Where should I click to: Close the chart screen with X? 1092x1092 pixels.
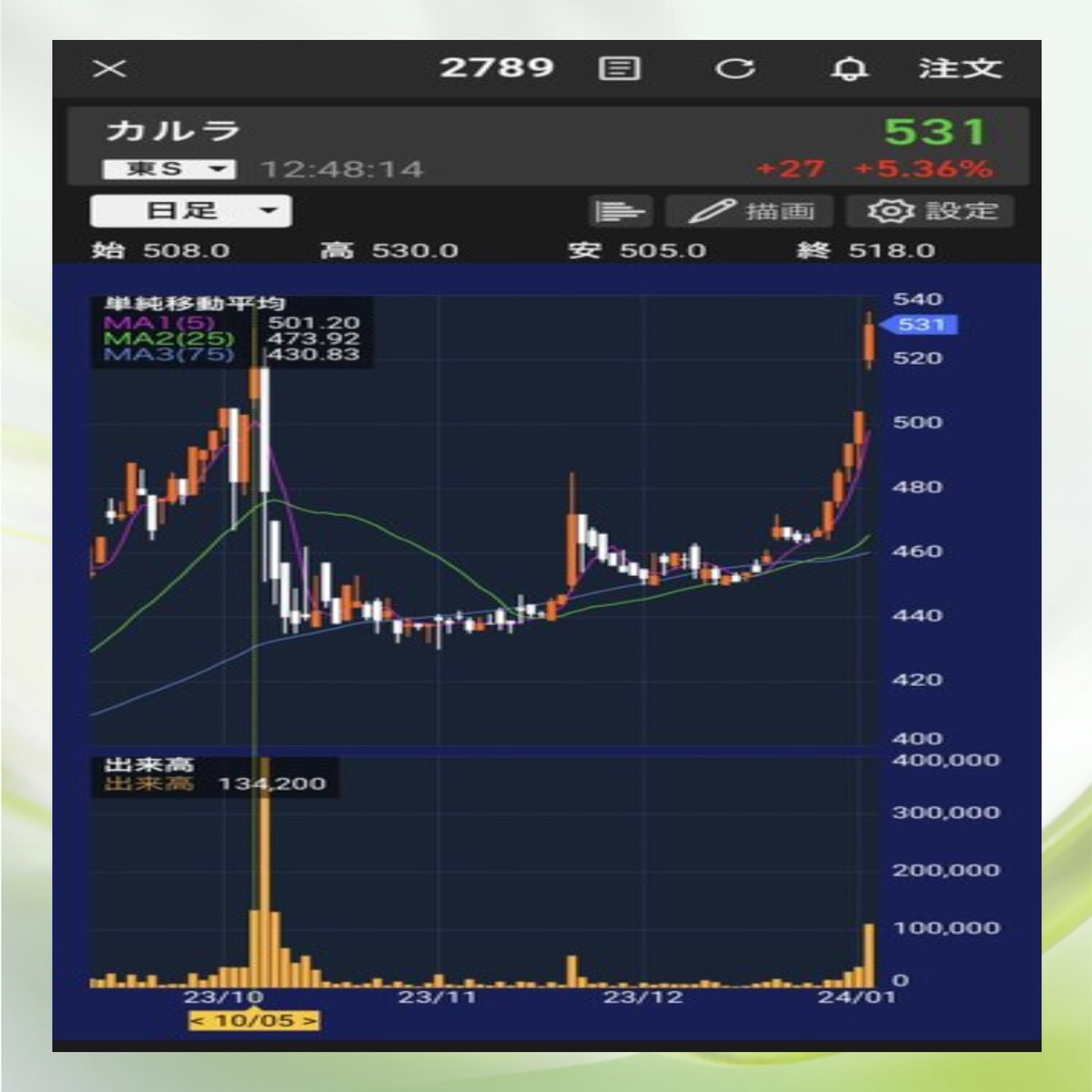pos(110,69)
